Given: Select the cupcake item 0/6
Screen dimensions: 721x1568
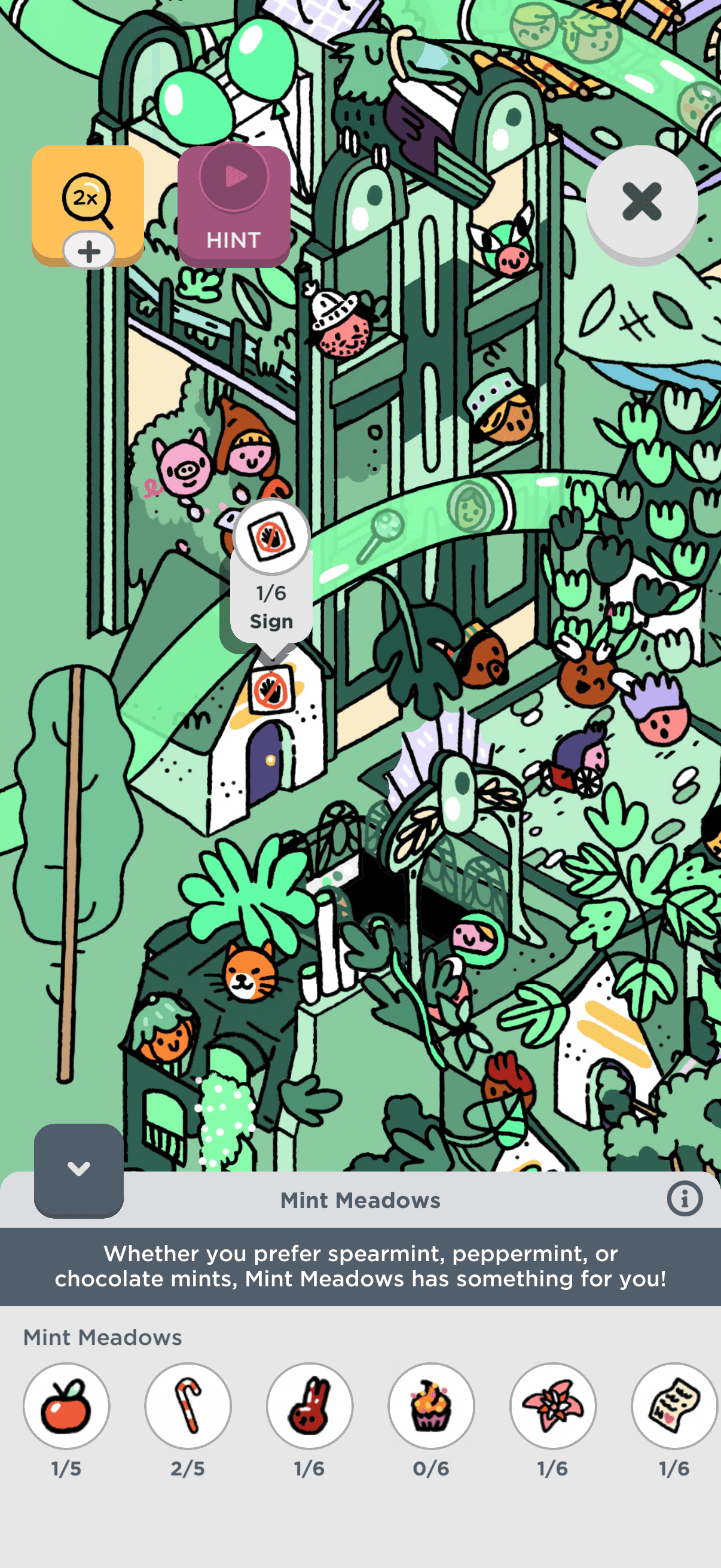Looking at the screenshot, I should point(432,1405).
